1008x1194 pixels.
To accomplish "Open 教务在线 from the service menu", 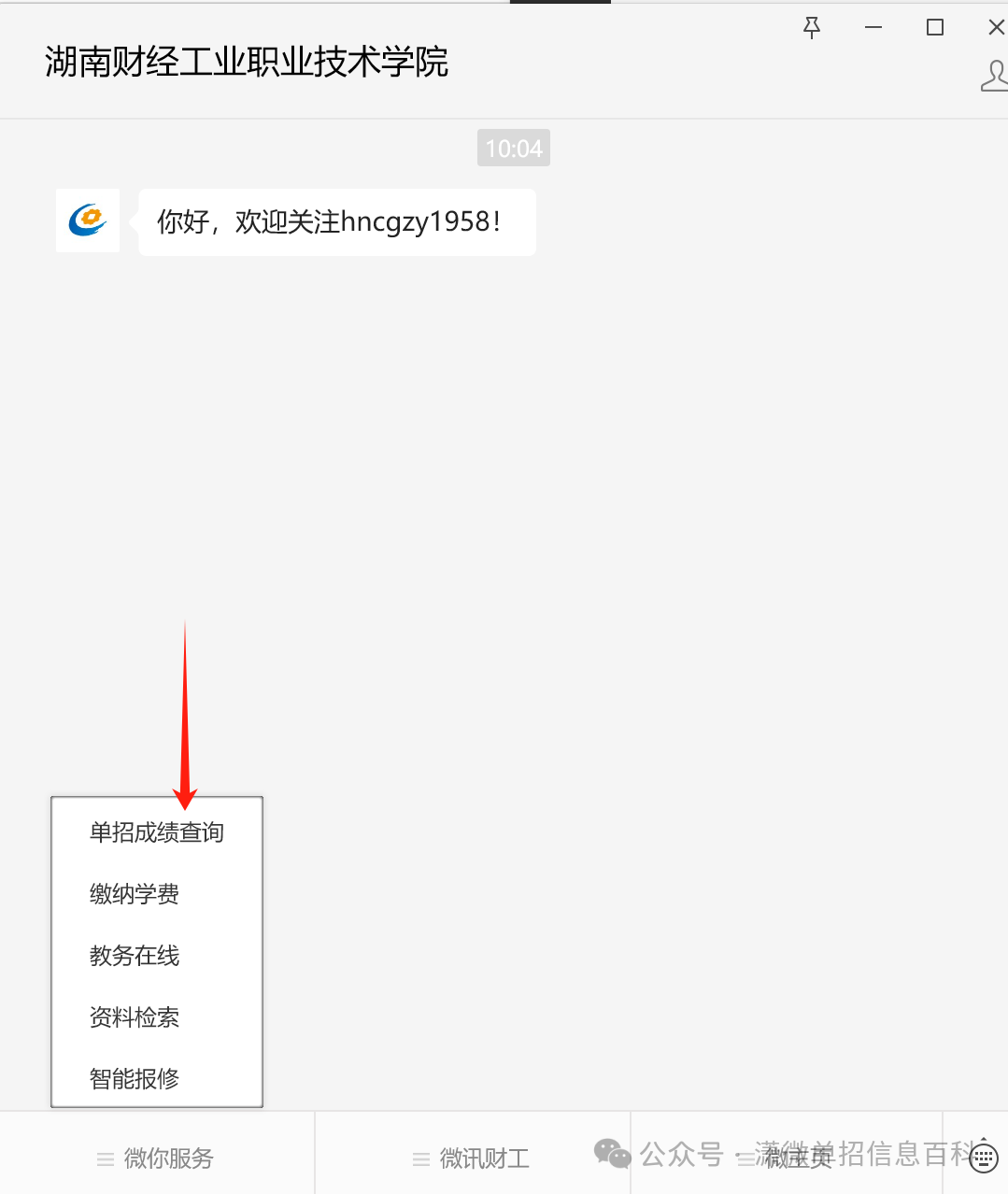I will click(133, 956).
